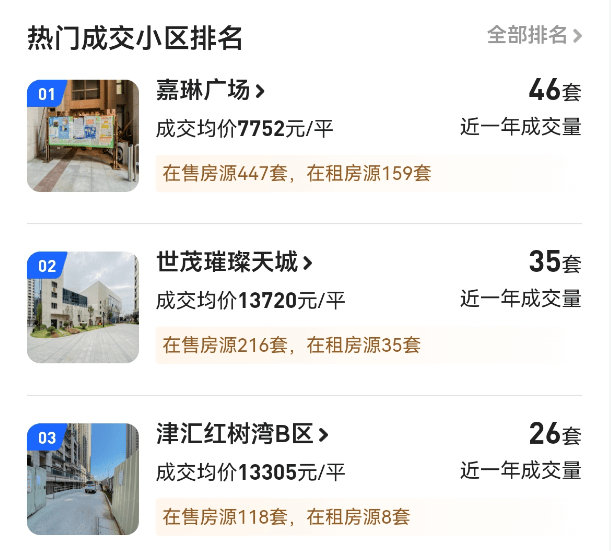The width and height of the screenshot is (611, 551).
Task: Open the 津汇红树湾B区 community details
Action: 242,435
